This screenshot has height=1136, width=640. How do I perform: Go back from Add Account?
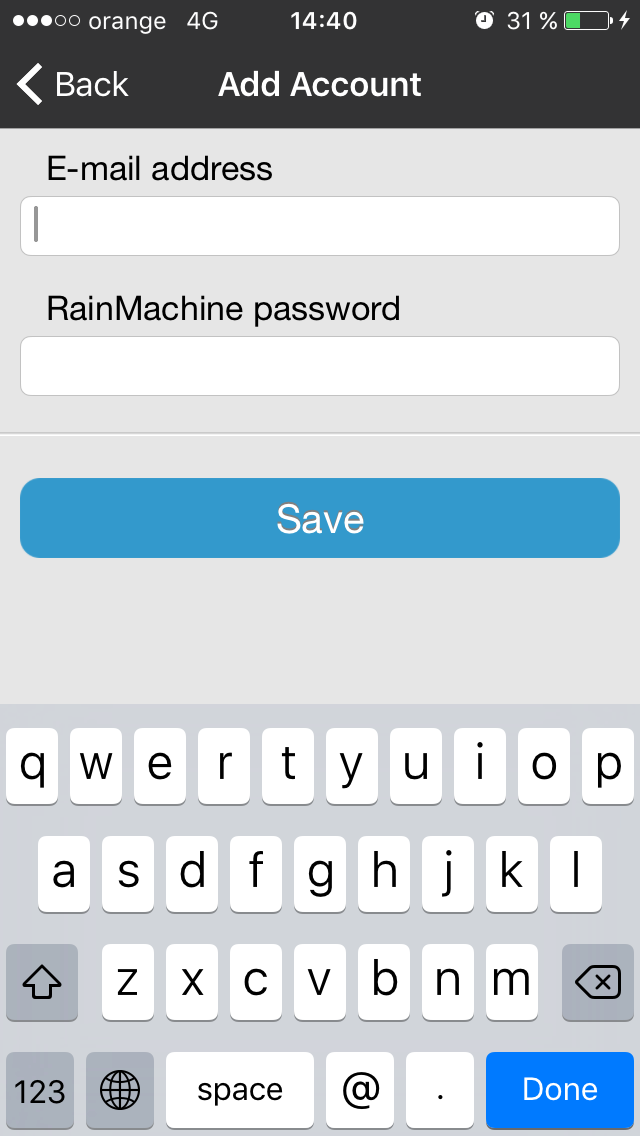point(72,85)
